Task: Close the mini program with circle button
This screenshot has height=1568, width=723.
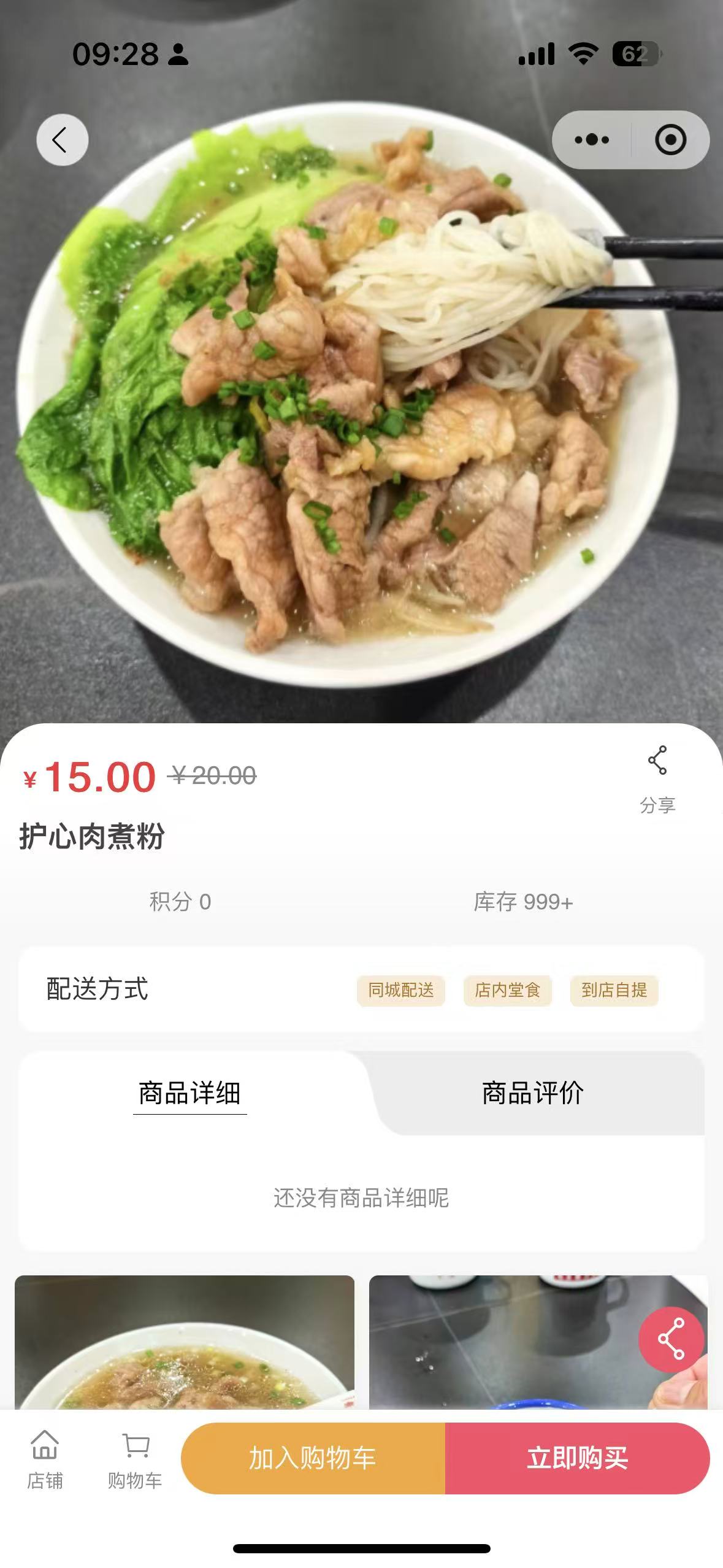Action: coord(670,140)
